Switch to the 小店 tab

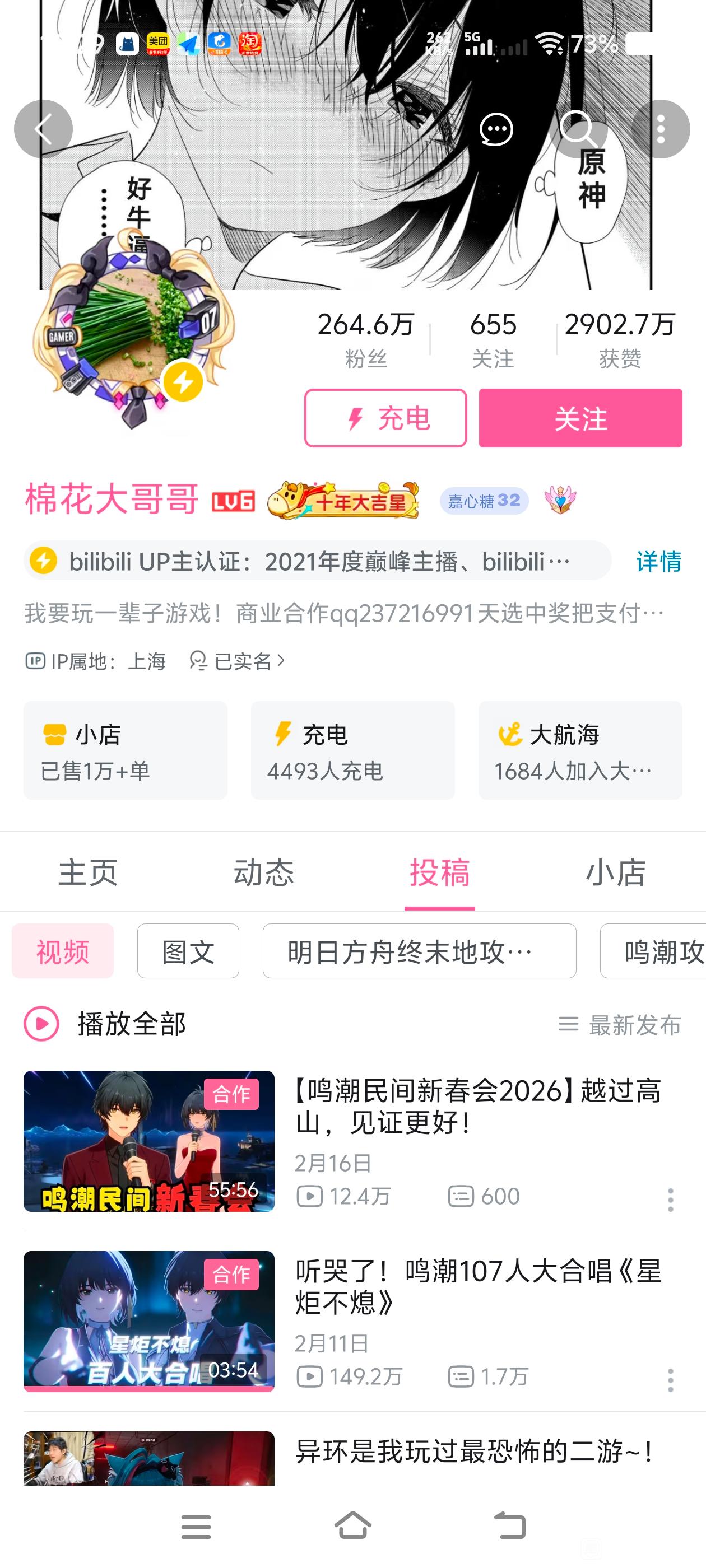615,872
